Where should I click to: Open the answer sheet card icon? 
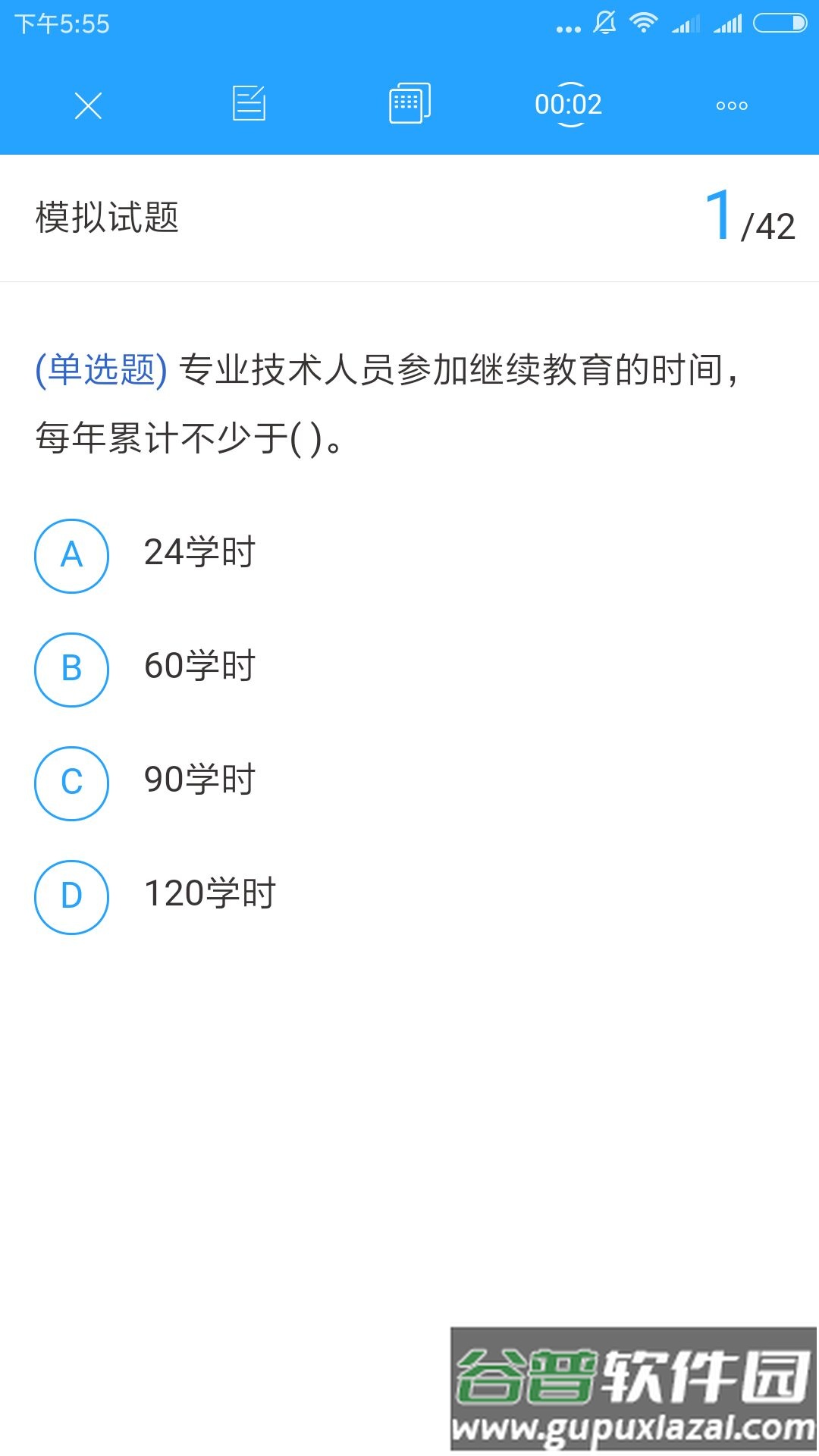(409, 105)
